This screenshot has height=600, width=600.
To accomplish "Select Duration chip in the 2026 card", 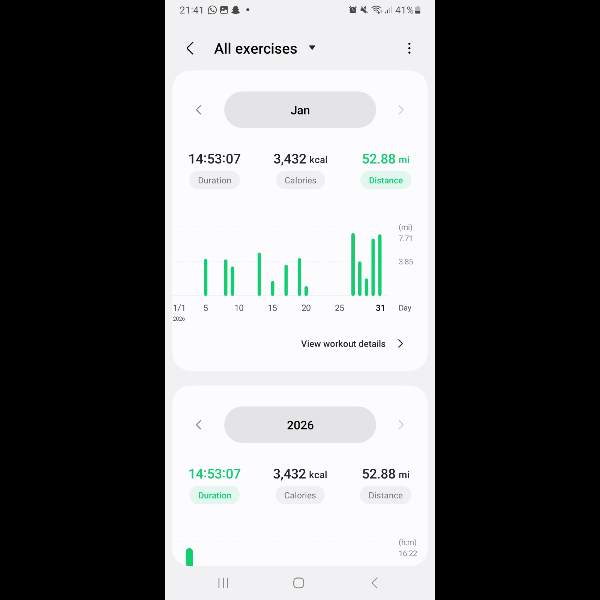I will (214, 495).
